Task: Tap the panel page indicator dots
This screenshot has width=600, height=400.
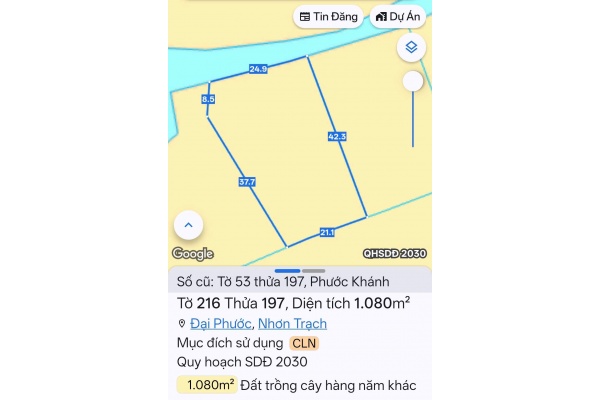Action: (300, 271)
